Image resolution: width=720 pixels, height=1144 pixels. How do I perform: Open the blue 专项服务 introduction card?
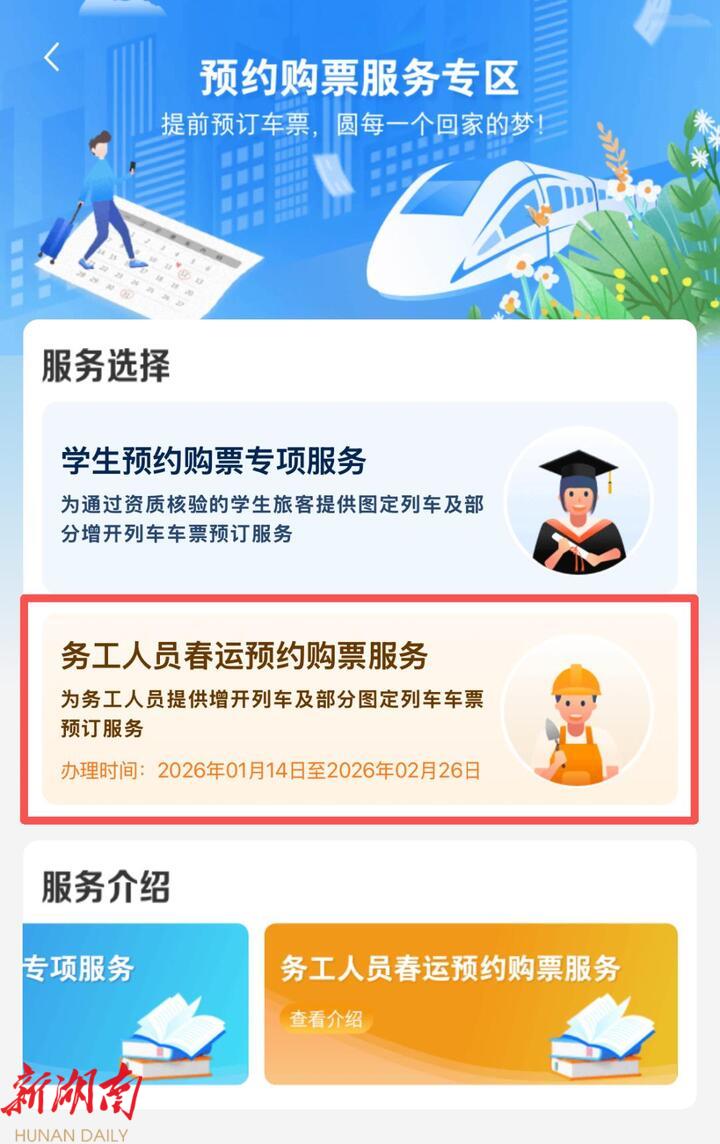click(136, 1003)
